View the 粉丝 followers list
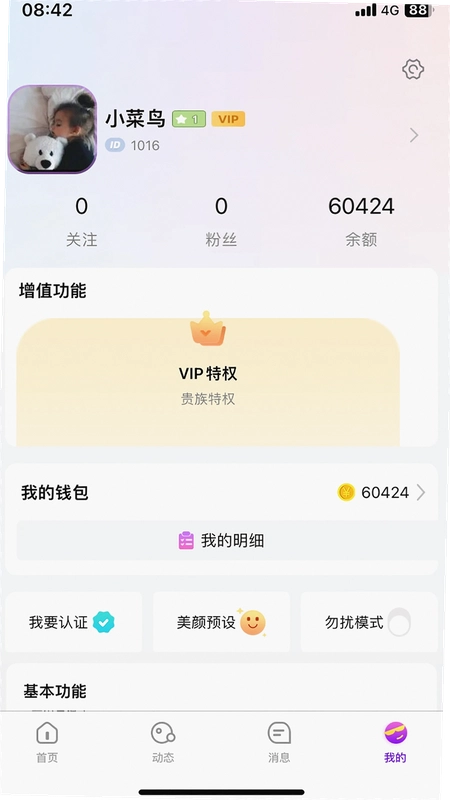Image resolution: width=450 pixels, height=800 pixels. (x=221, y=221)
